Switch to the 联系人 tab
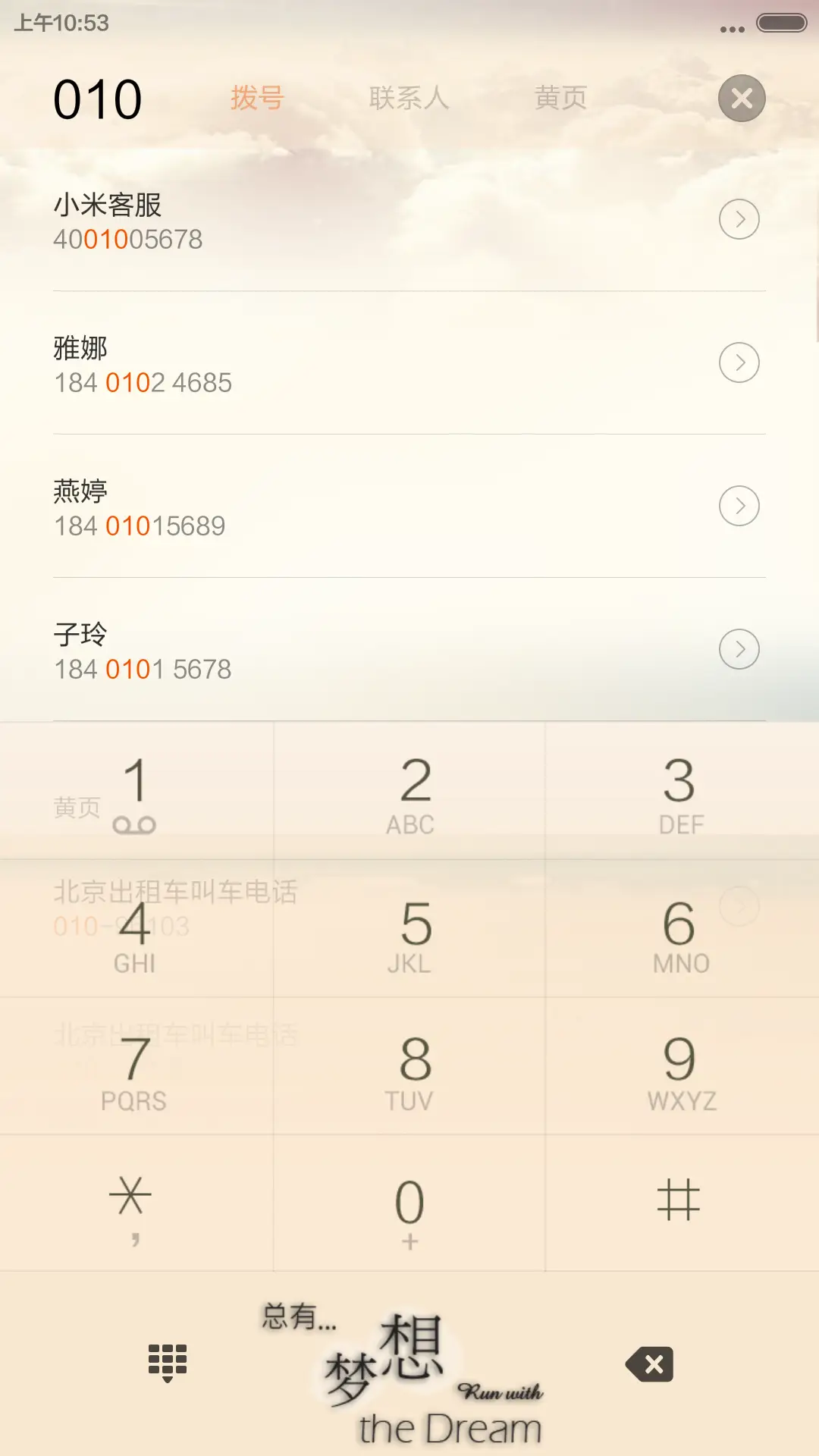The height and width of the screenshot is (1456, 819). coord(409,98)
